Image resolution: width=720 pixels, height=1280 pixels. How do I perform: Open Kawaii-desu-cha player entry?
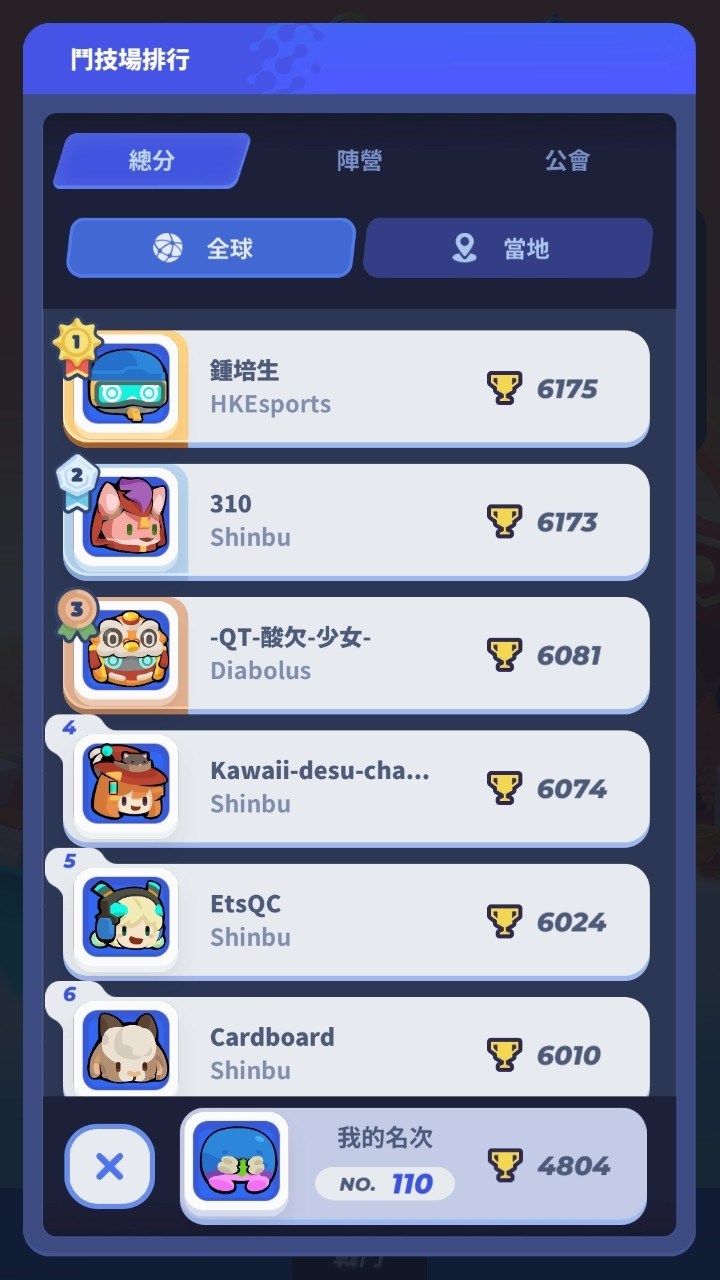pyautogui.click(x=356, y=788)
